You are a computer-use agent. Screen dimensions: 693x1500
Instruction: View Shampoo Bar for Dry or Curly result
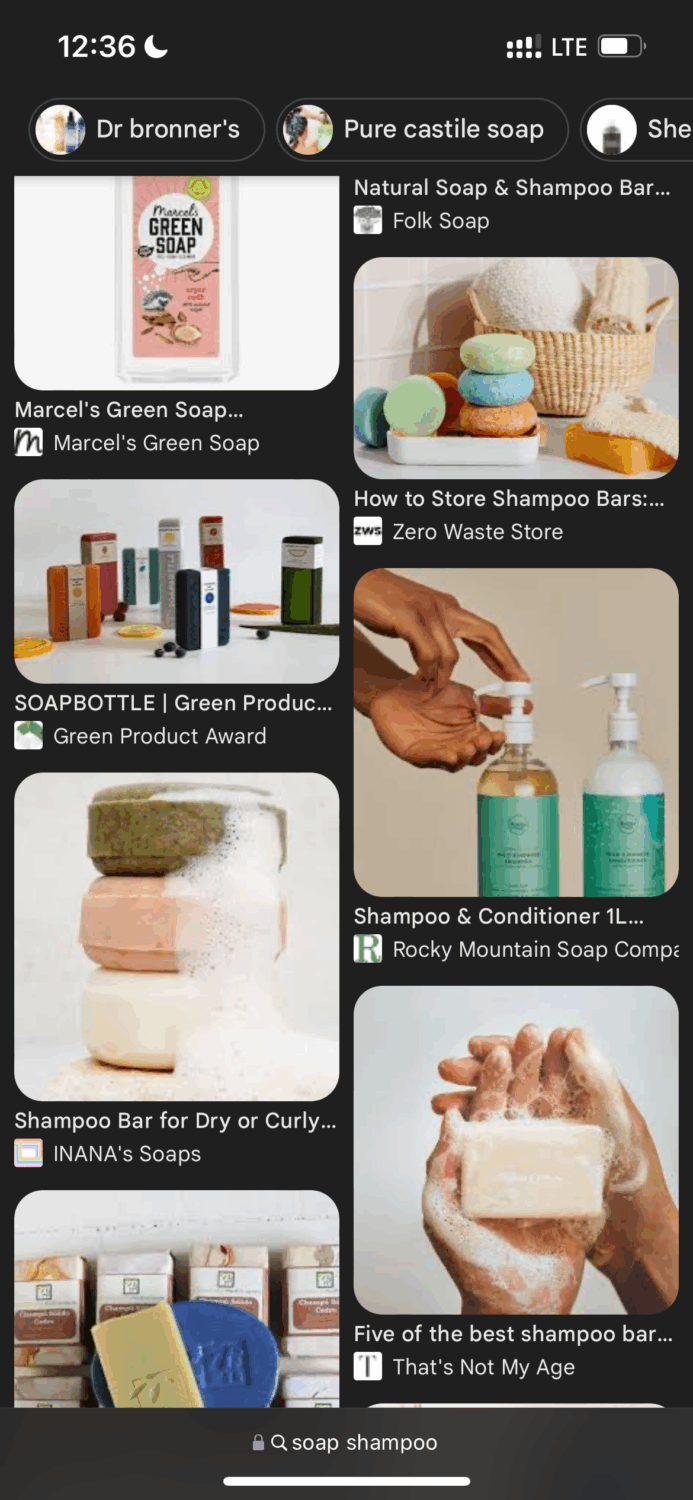(176, 936)
